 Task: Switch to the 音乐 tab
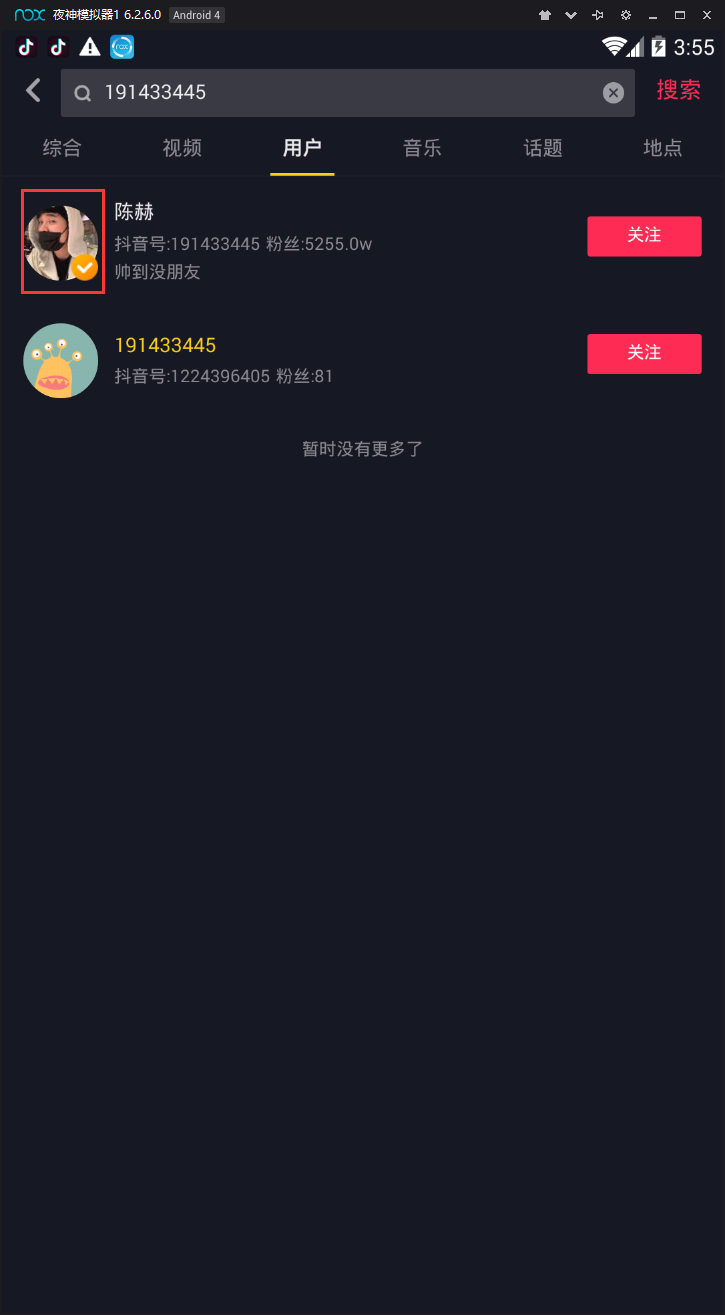click(422, 148)
